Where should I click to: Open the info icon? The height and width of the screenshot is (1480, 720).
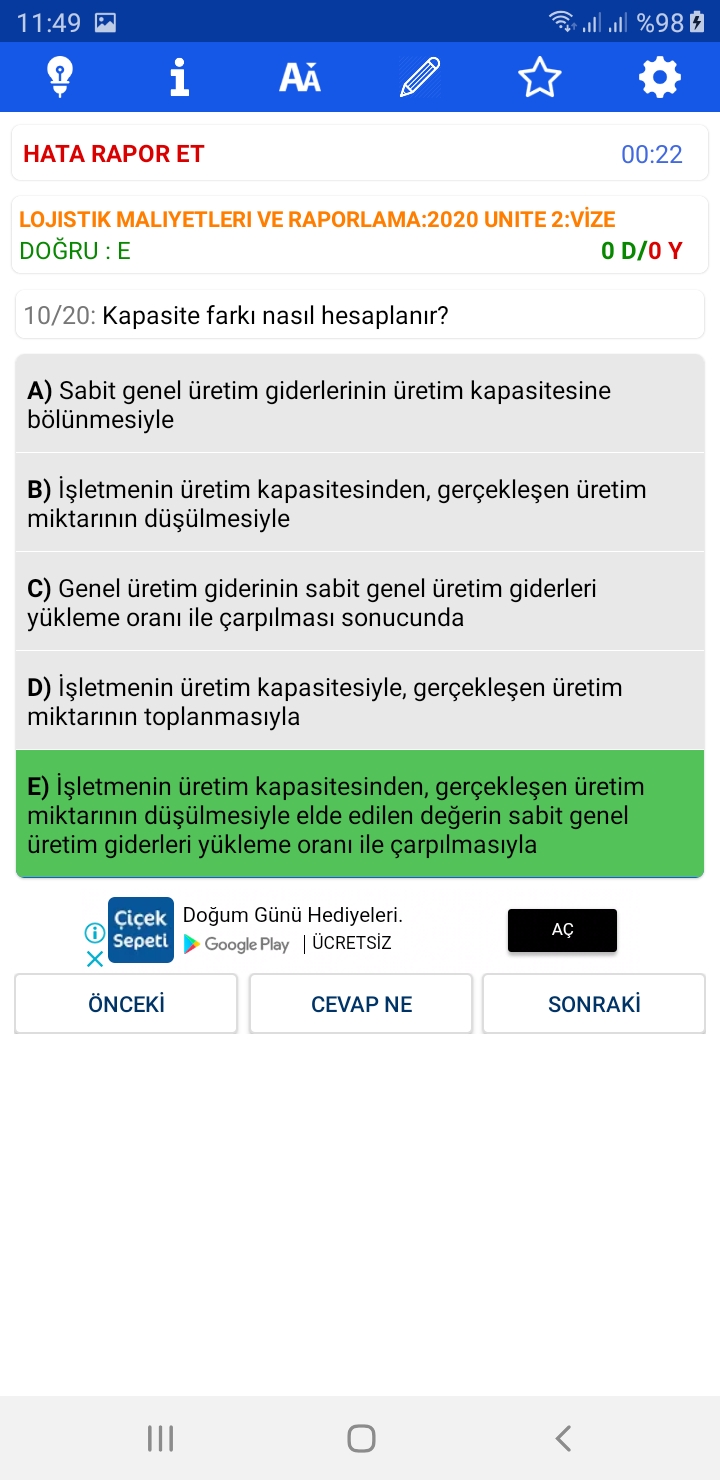(x=180, y=77)
